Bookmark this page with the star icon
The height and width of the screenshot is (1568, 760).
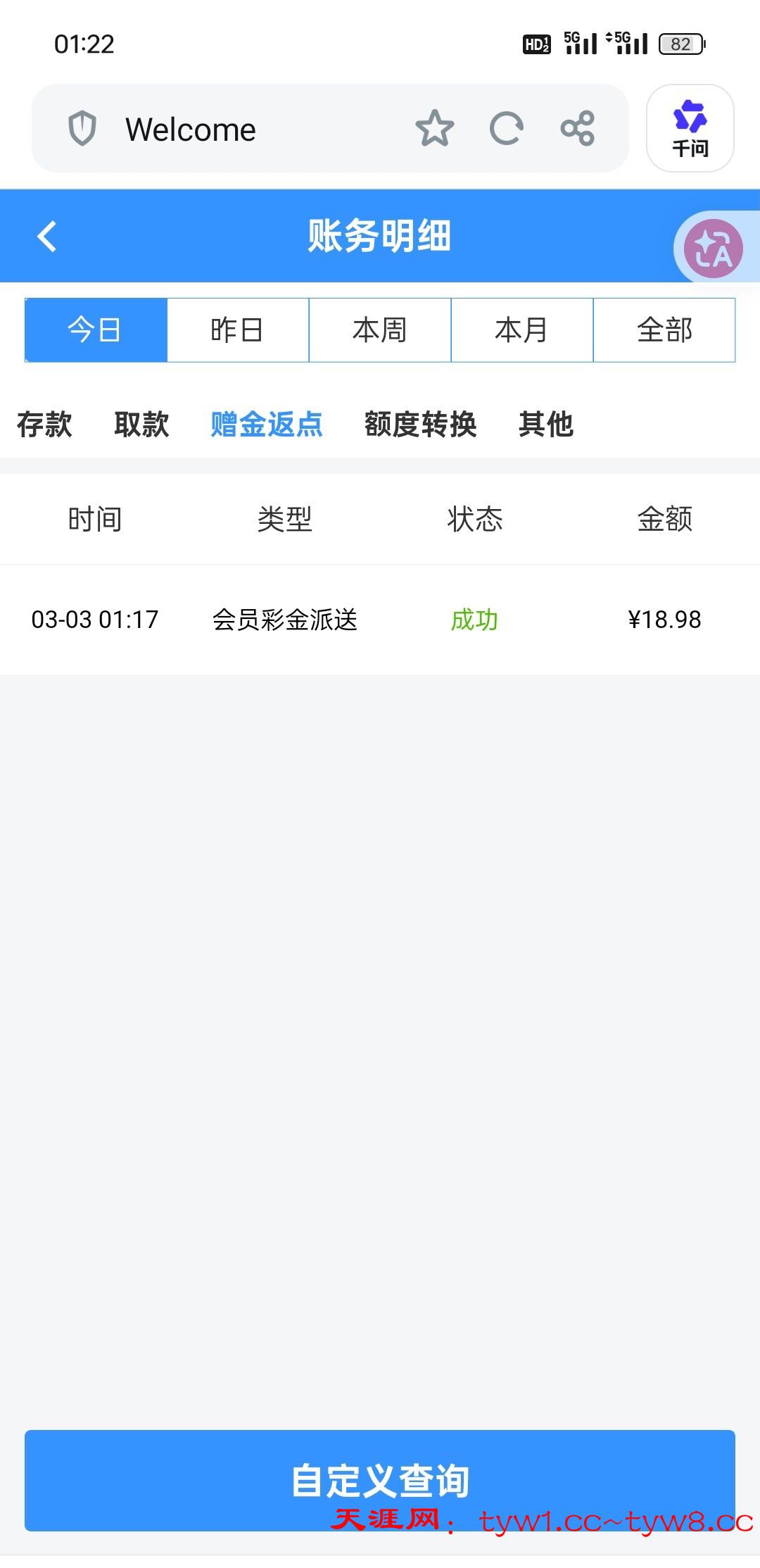434,128
